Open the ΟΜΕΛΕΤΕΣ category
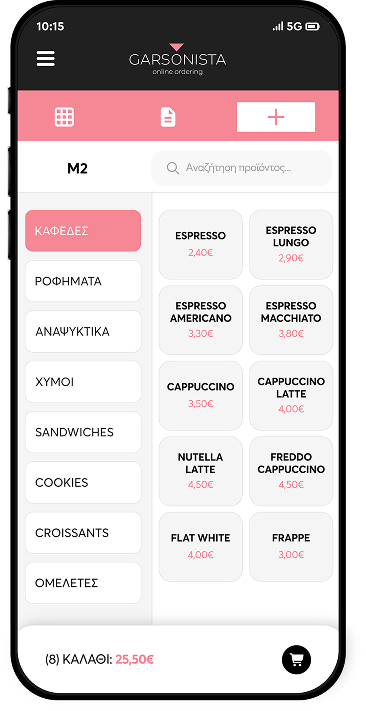This screenshot has width=366, height=711. 83,583
